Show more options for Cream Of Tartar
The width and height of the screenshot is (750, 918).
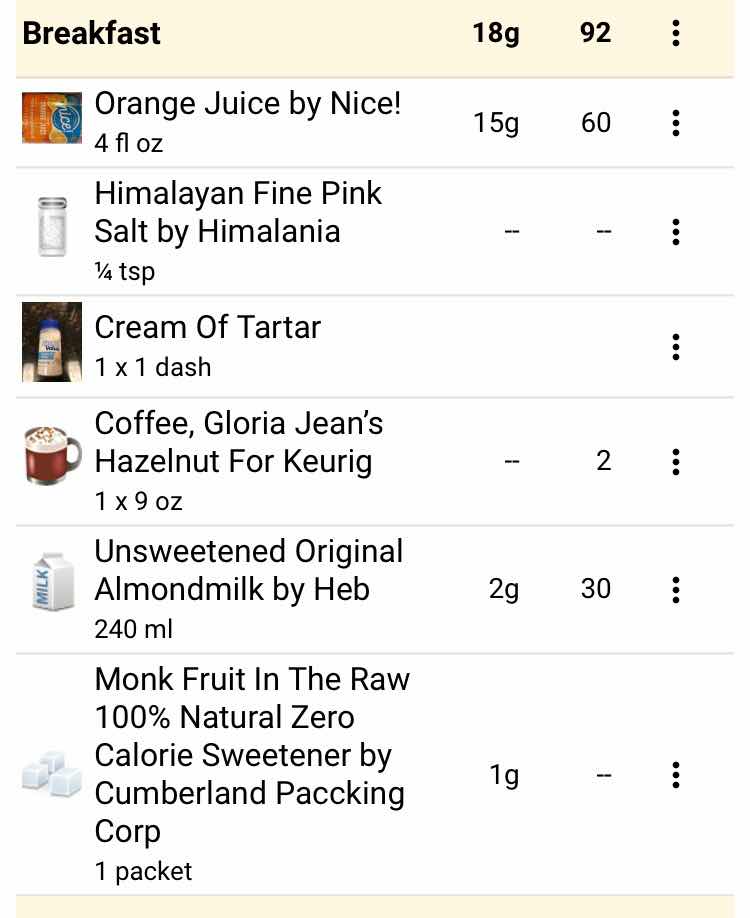click(676, 347)
